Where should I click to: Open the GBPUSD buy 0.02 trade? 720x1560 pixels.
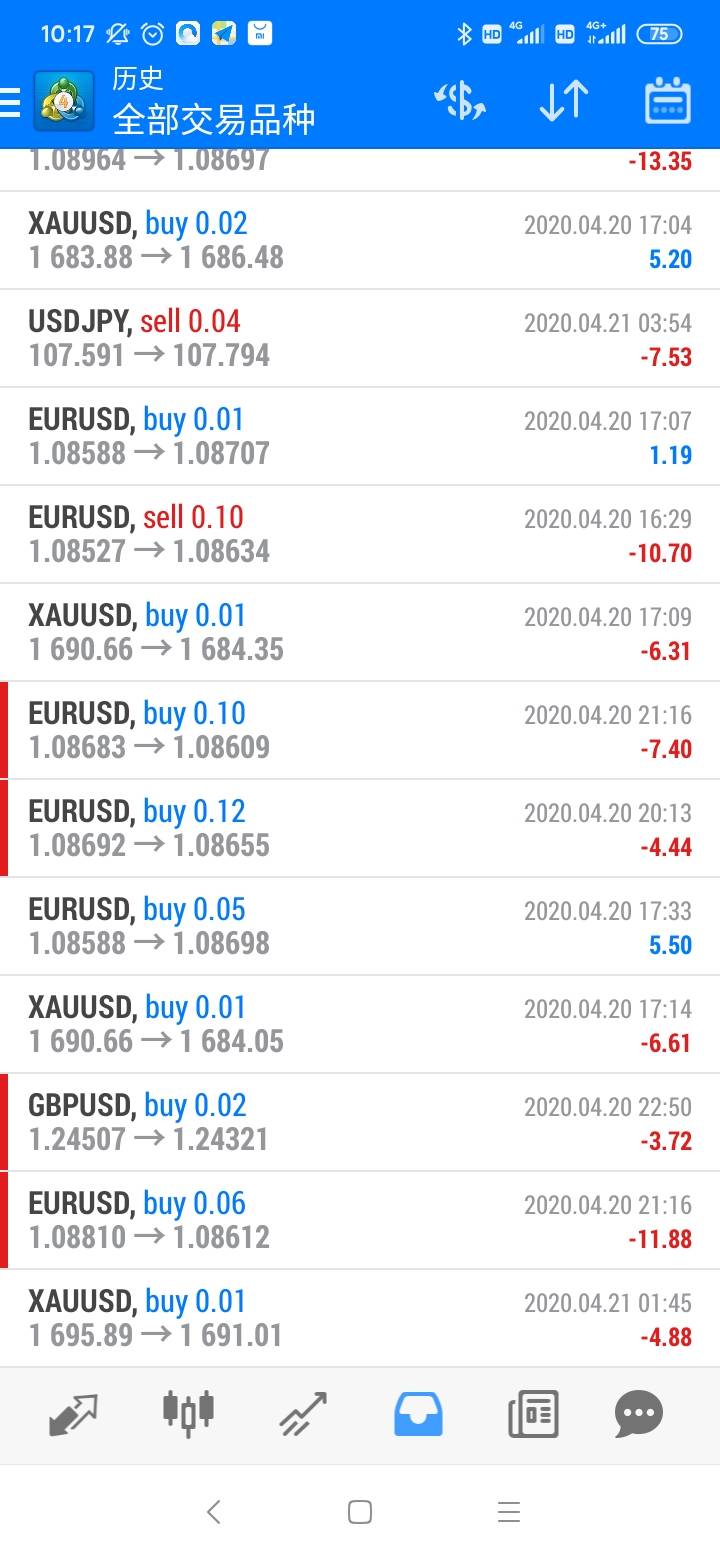[x=360, y=1123]
